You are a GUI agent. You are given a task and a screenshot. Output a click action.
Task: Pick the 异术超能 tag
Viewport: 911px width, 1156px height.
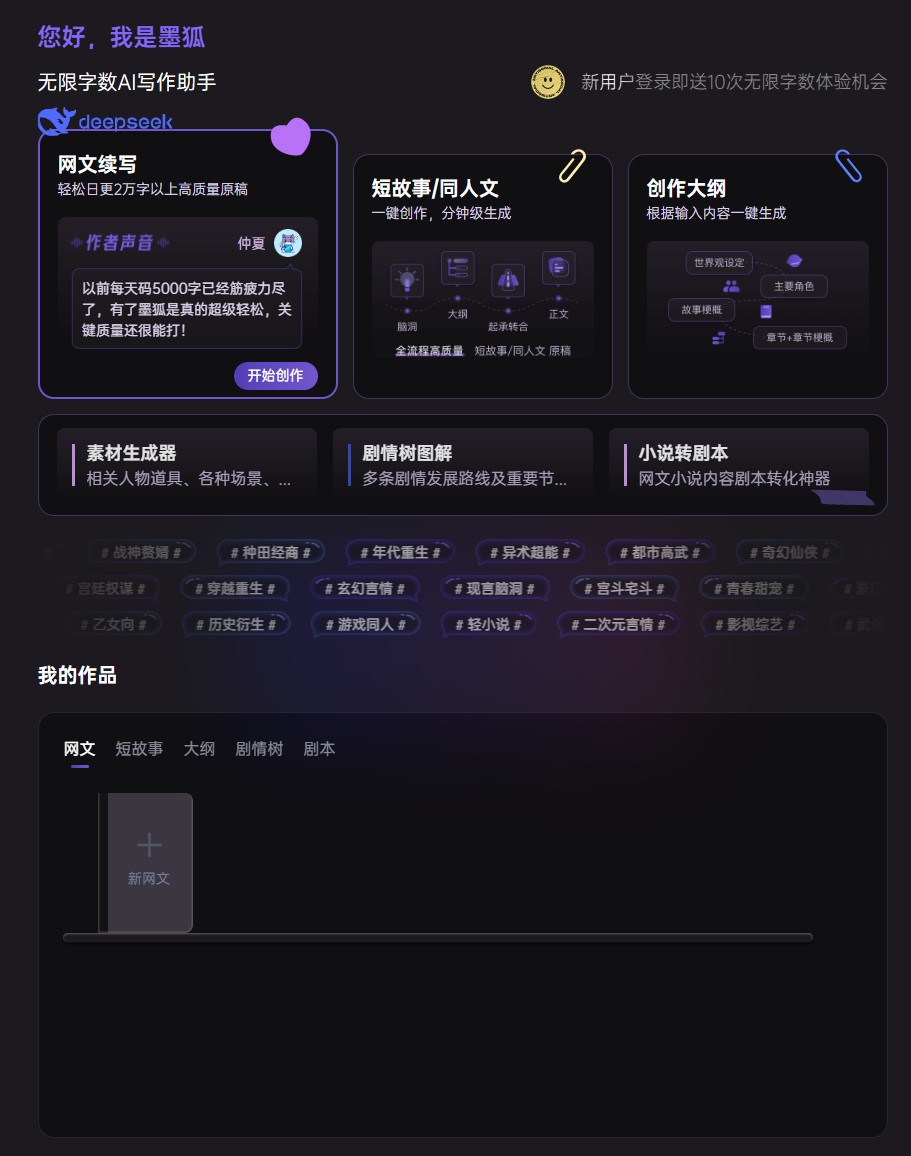pyautogui.click(x=530, y=552)
